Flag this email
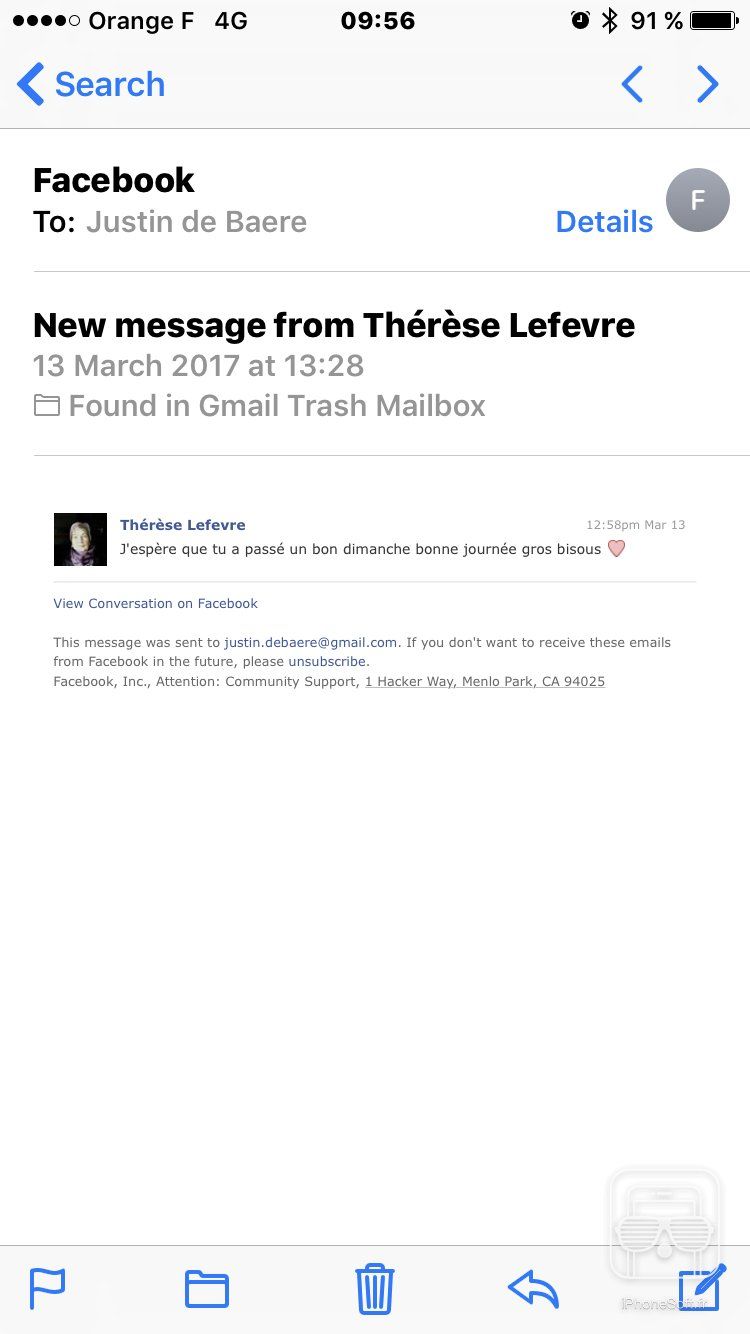This screenshot has height=1334, width=750. 47,1288
